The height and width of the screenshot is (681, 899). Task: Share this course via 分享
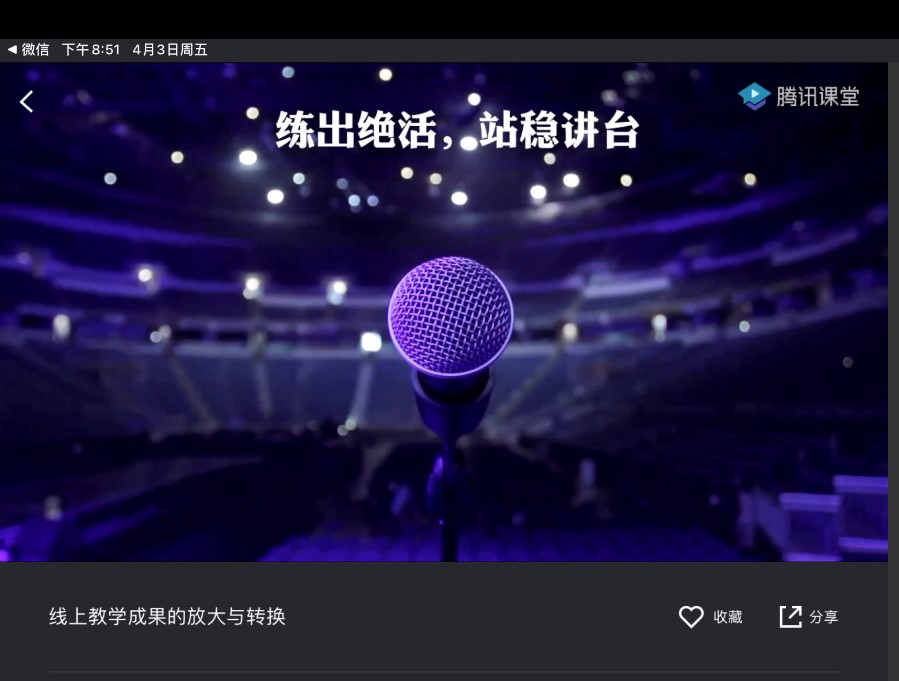tap(809, 617)
